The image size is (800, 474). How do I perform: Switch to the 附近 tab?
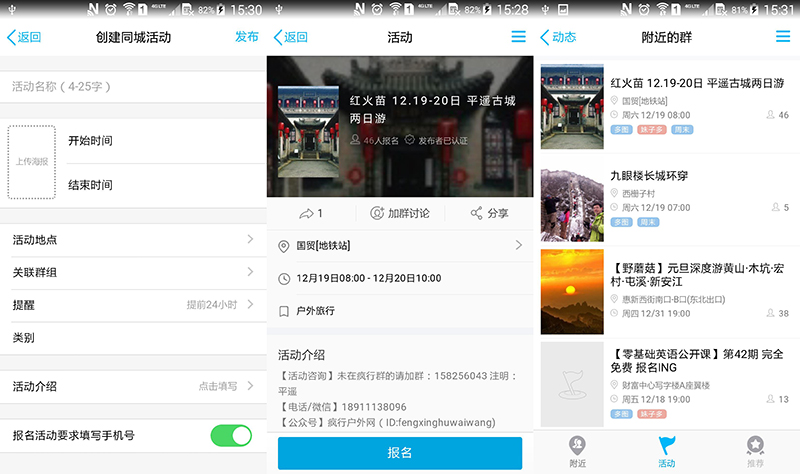[x=577, y=451]
